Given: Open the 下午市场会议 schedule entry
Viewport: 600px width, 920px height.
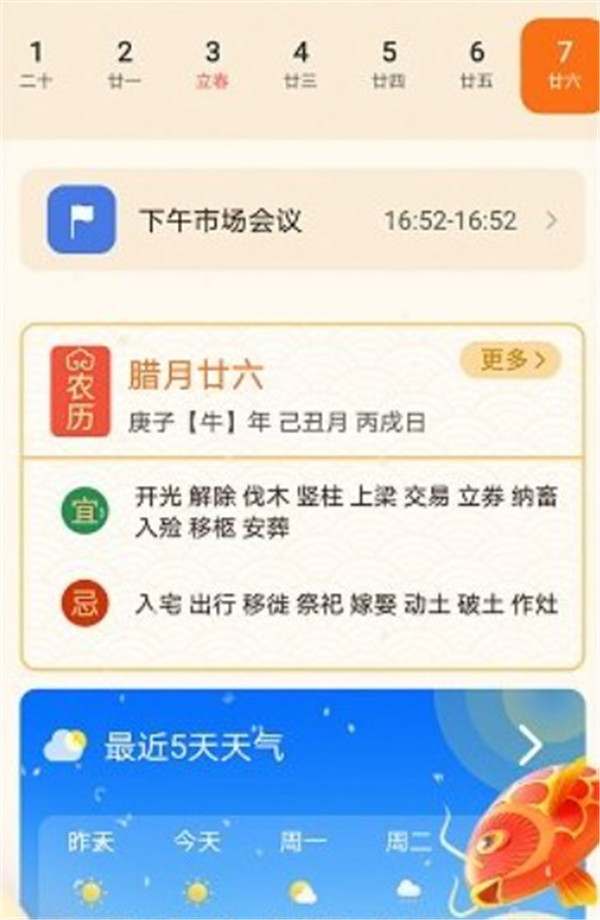Looking at the screenshot, I should pos(302,220).
